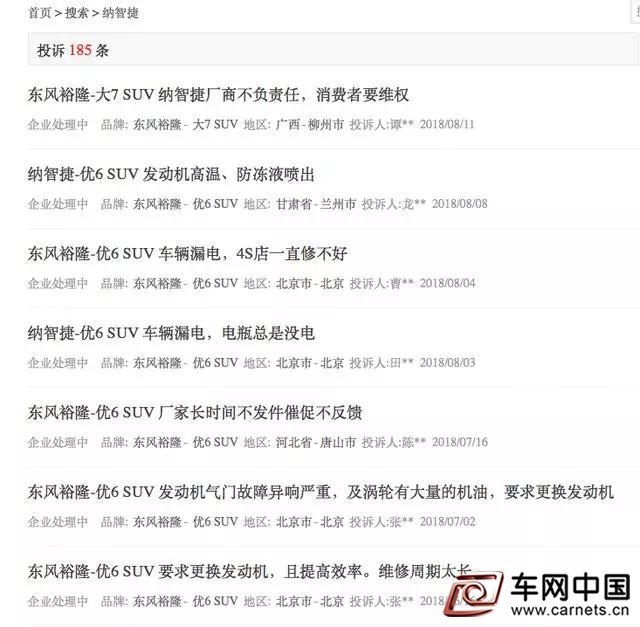Open complaint 大7 SUV 纳智捷厂商不负责任
Image resolution: width=640 pixels, height=627 pixels.
click(218, 95)
